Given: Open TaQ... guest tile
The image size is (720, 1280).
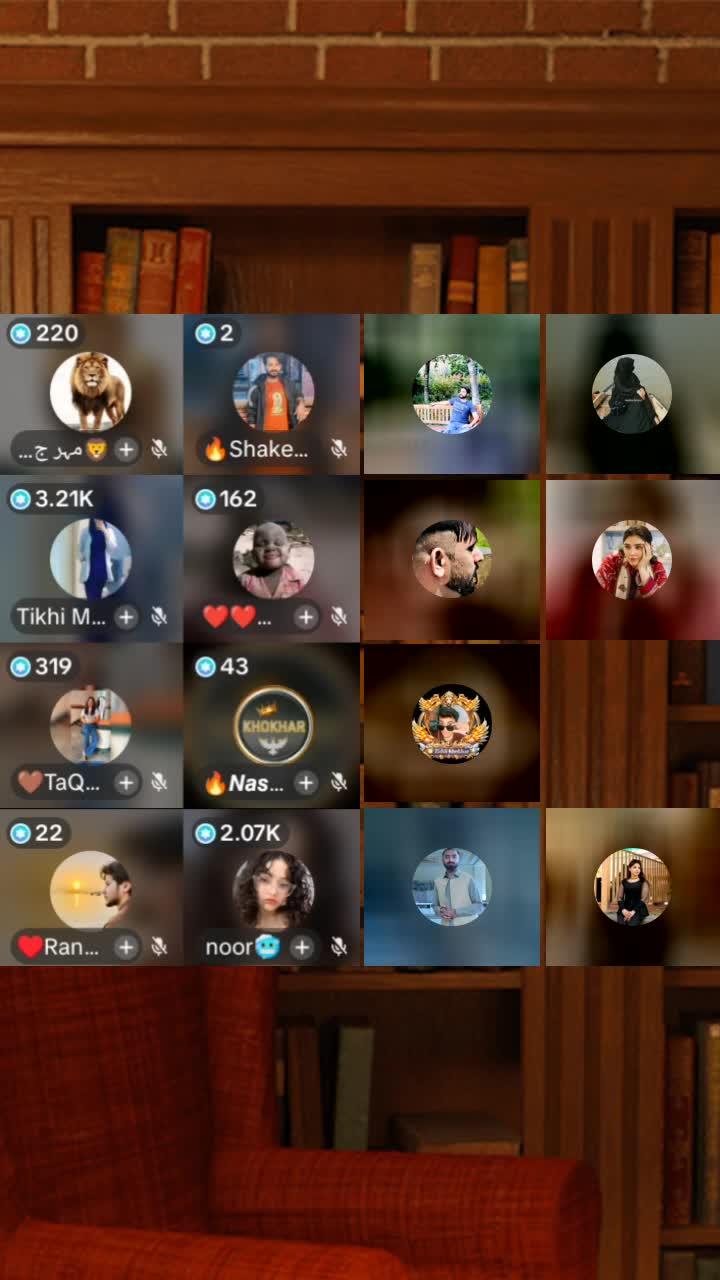Looking at the screenshot, I should pos(90,724).
